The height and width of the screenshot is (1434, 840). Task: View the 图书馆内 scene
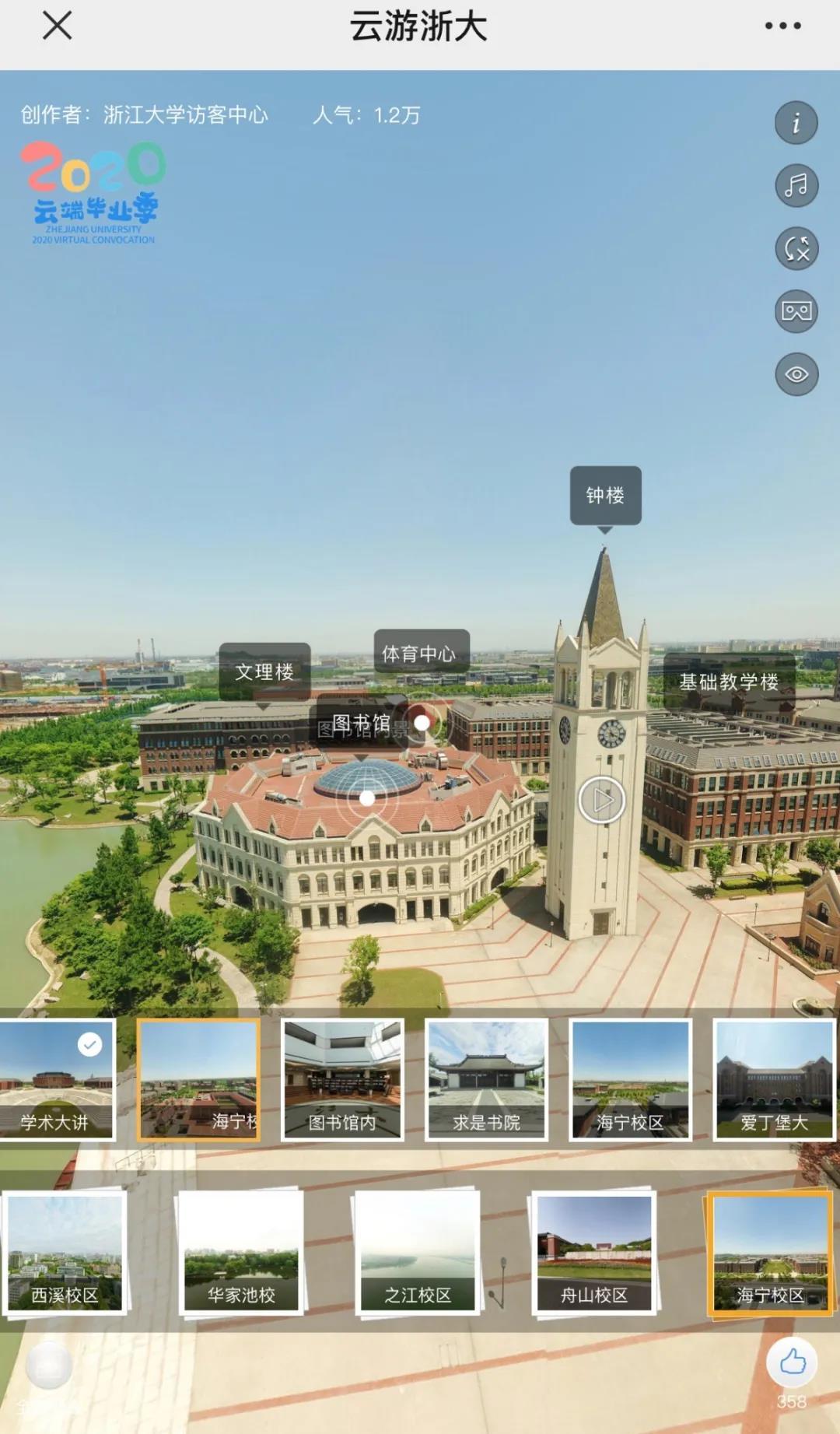pyautogui.click(x=342, y=1080)
